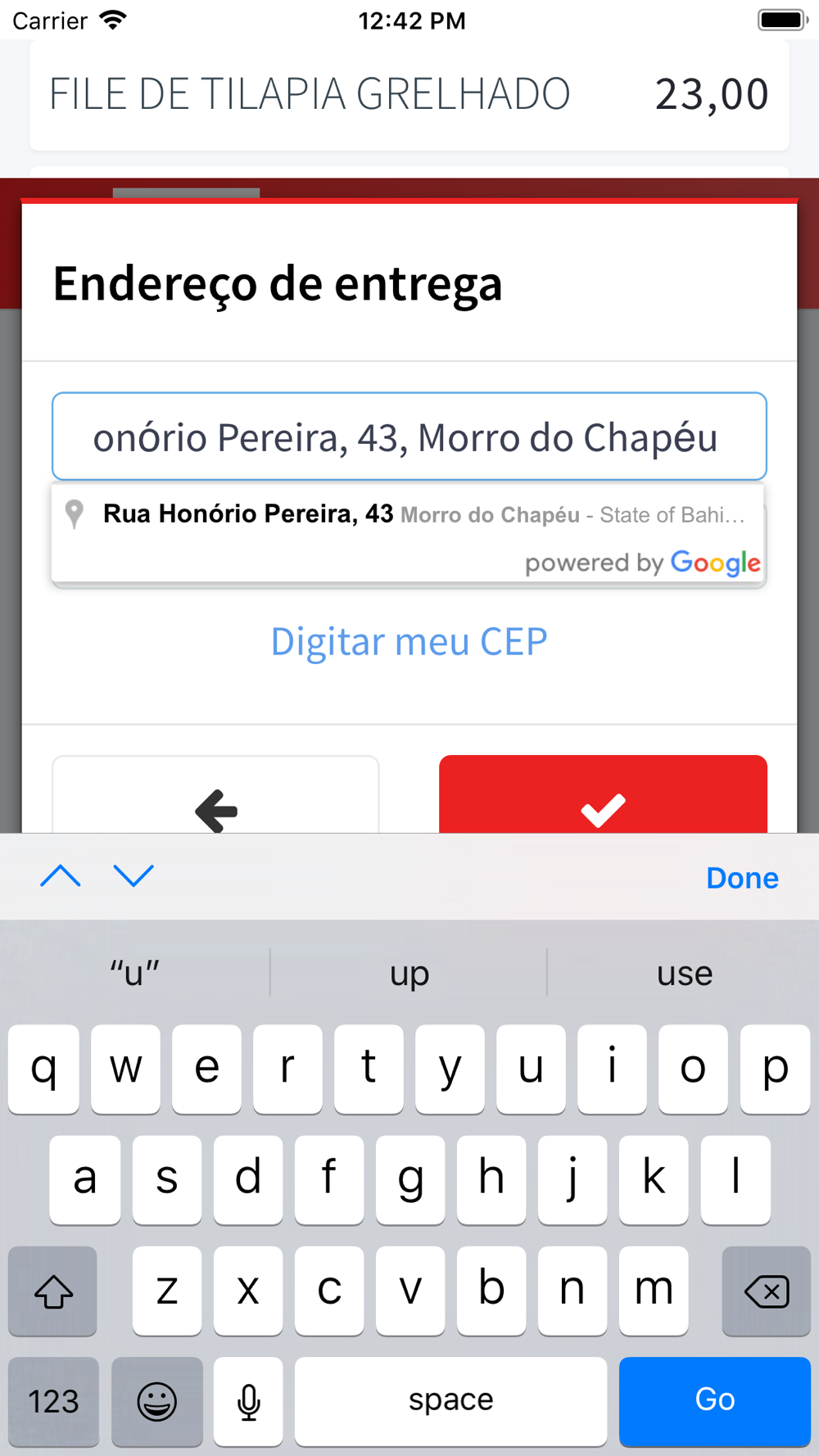Choose the "up" keyboard suggestion
The height and width of the screenshot is (1456, 819).
(x=409, y=973)
